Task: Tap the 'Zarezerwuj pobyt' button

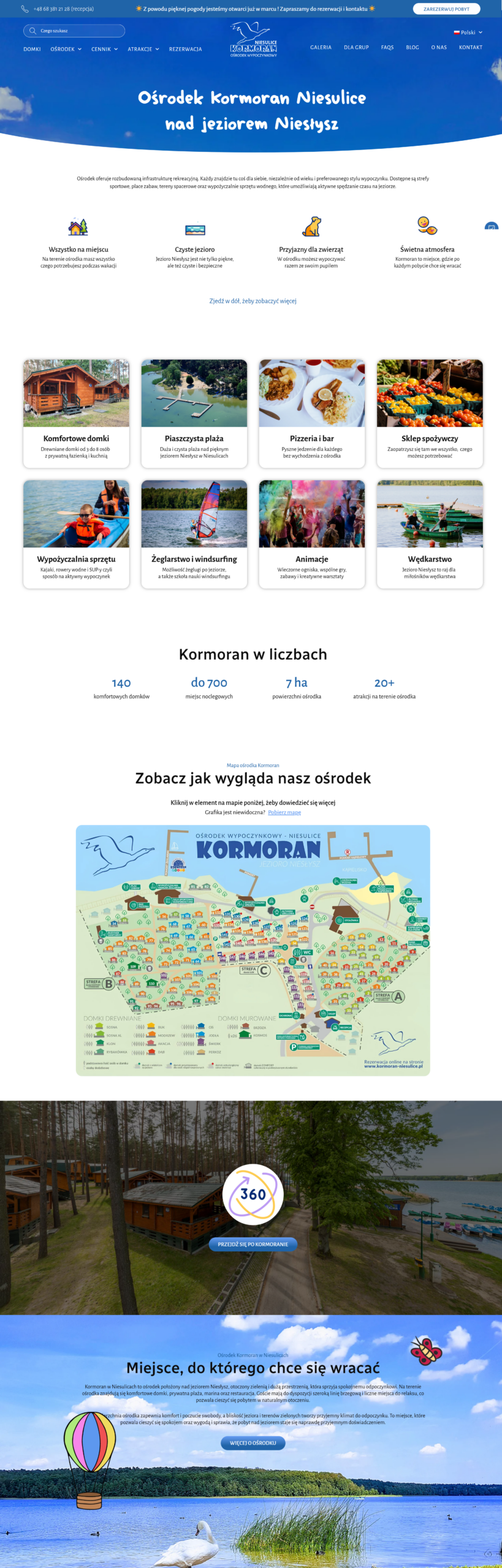Action: 446,9
